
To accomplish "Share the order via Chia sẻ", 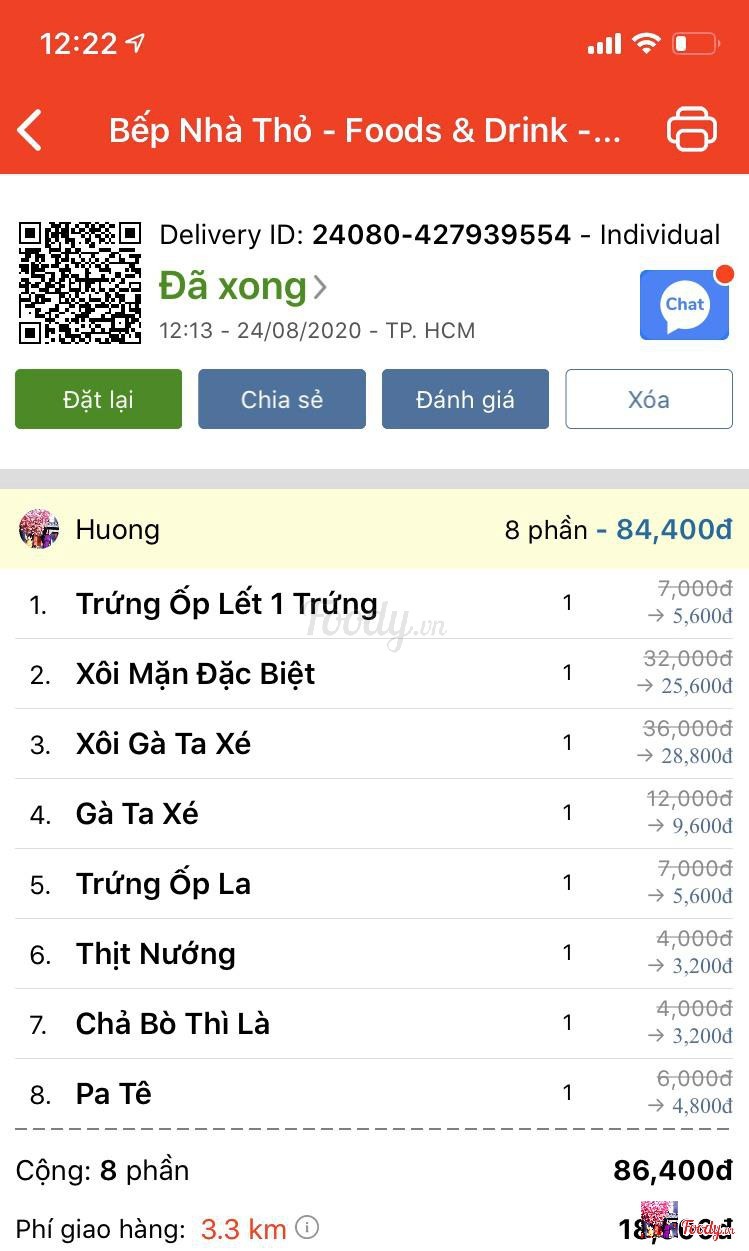I will pyautogui.click(x=282, y=399).
